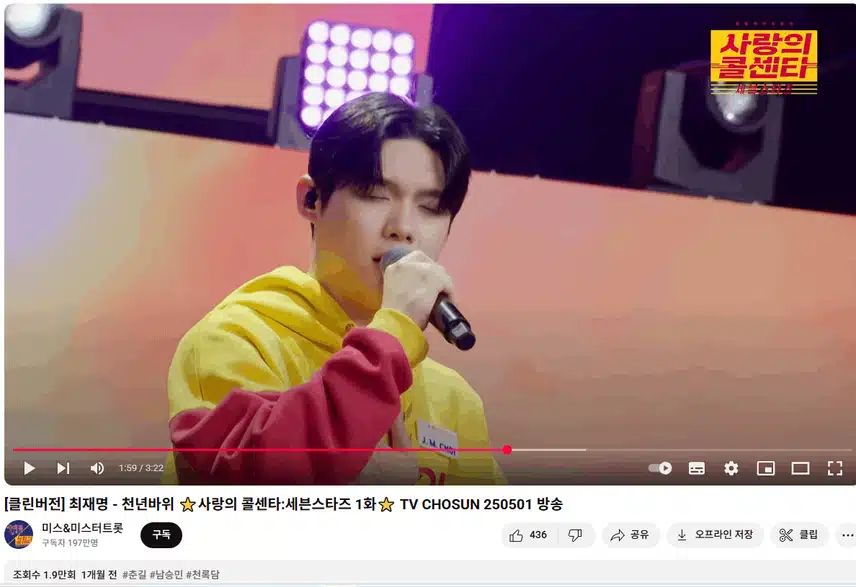Enter full screen mode
This screenshot has width=856, height=587.
tap(834, 468)
